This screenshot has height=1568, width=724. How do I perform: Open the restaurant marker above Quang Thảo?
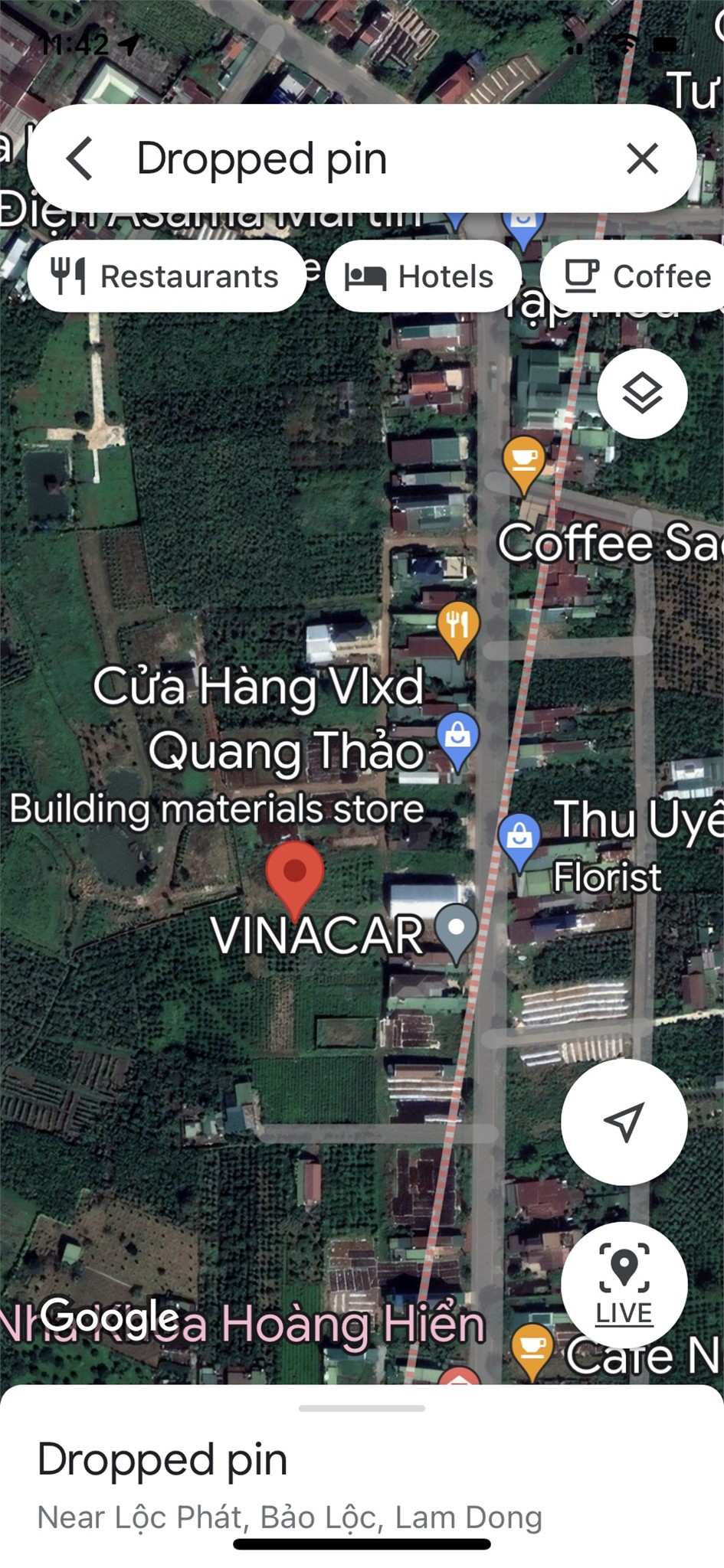coord(458,626)
